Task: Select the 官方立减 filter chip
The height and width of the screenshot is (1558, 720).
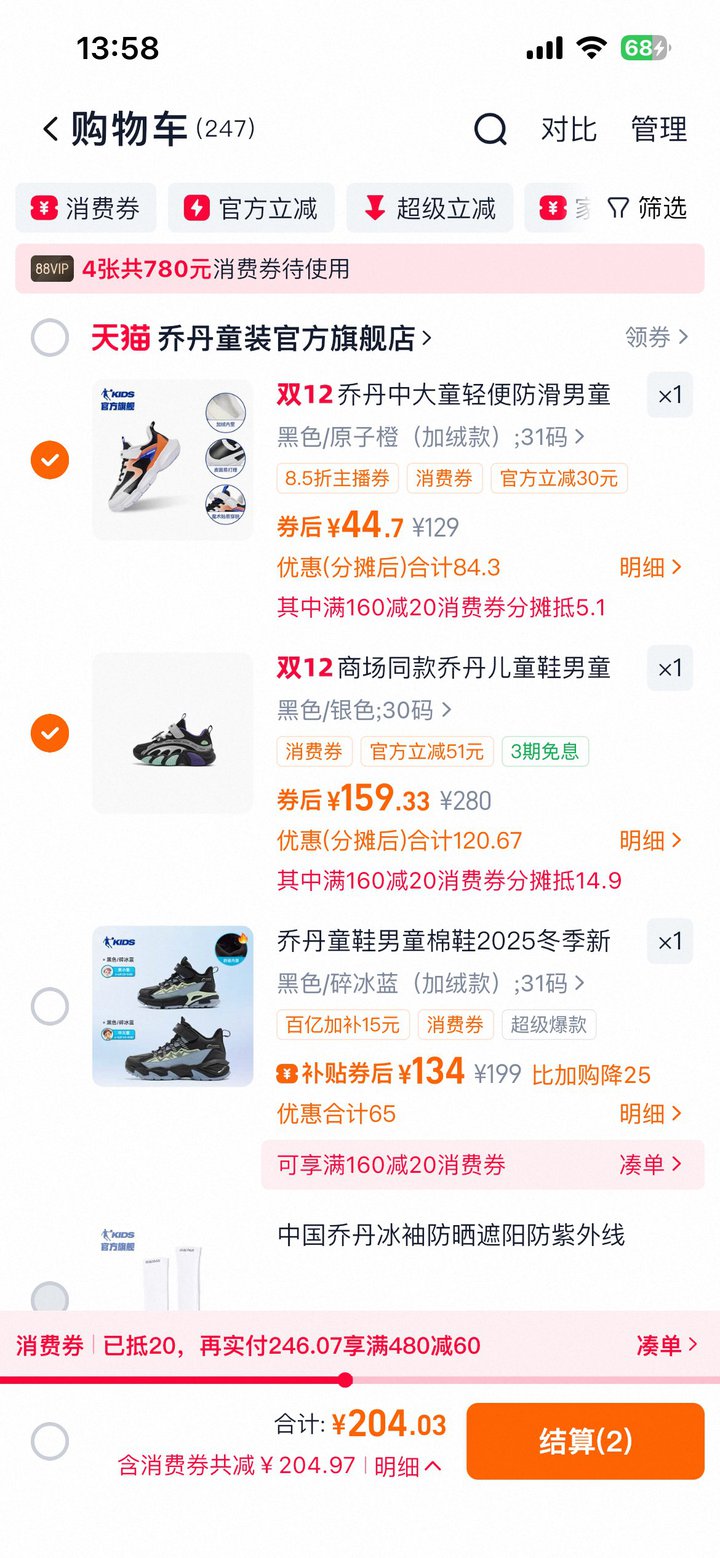Action: click(x=251, y=208)
